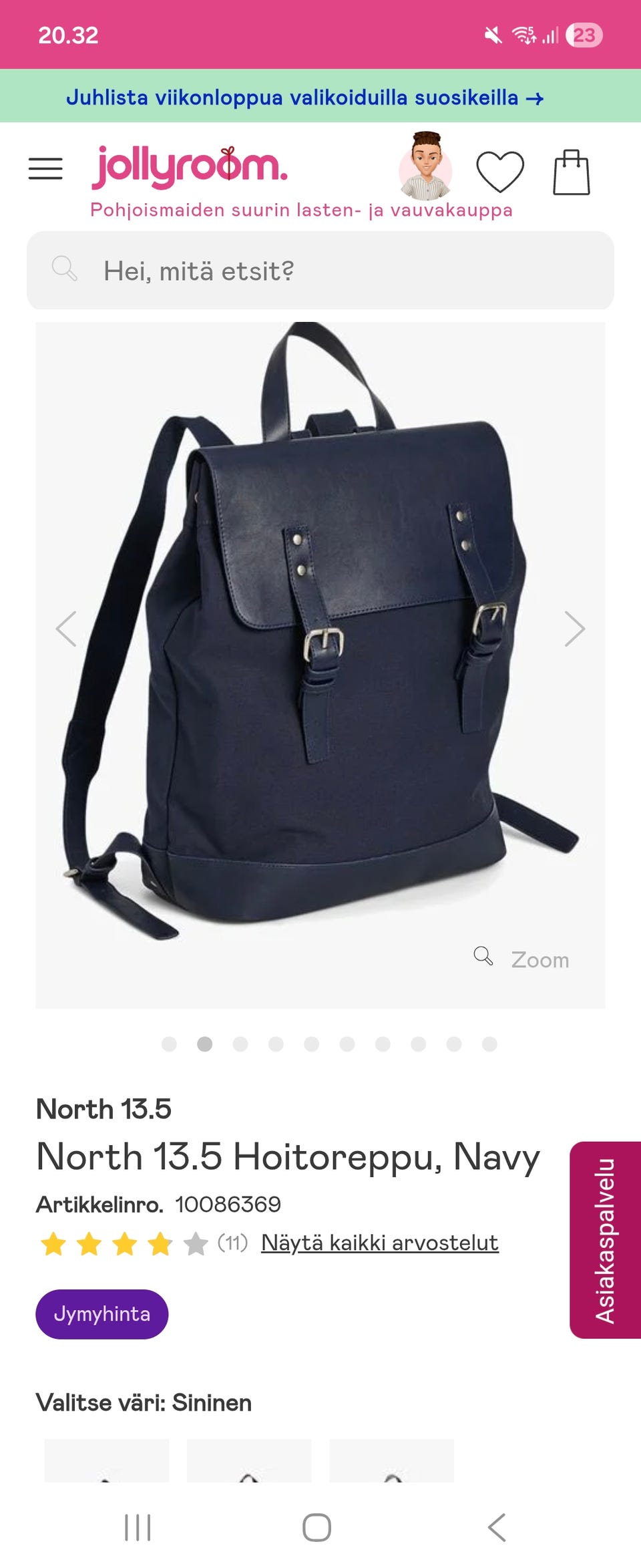Open recent apps from navigation bar

pos(138,1527)
